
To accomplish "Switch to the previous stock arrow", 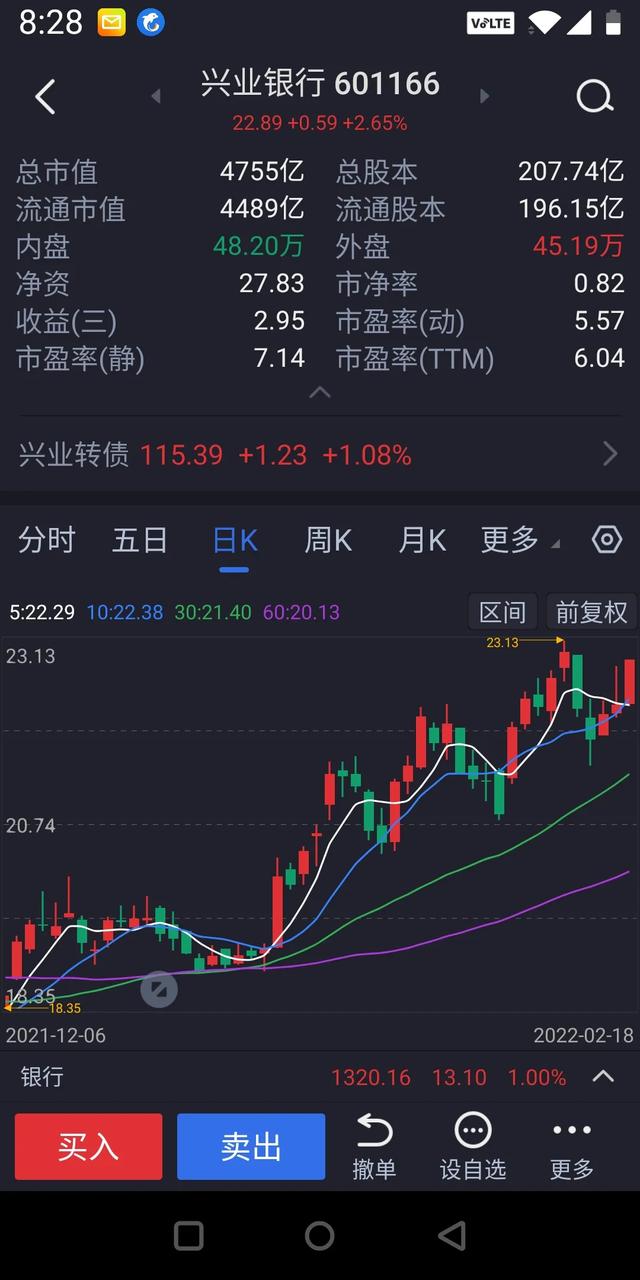I will pyautogui.click(x=155, y=96).
